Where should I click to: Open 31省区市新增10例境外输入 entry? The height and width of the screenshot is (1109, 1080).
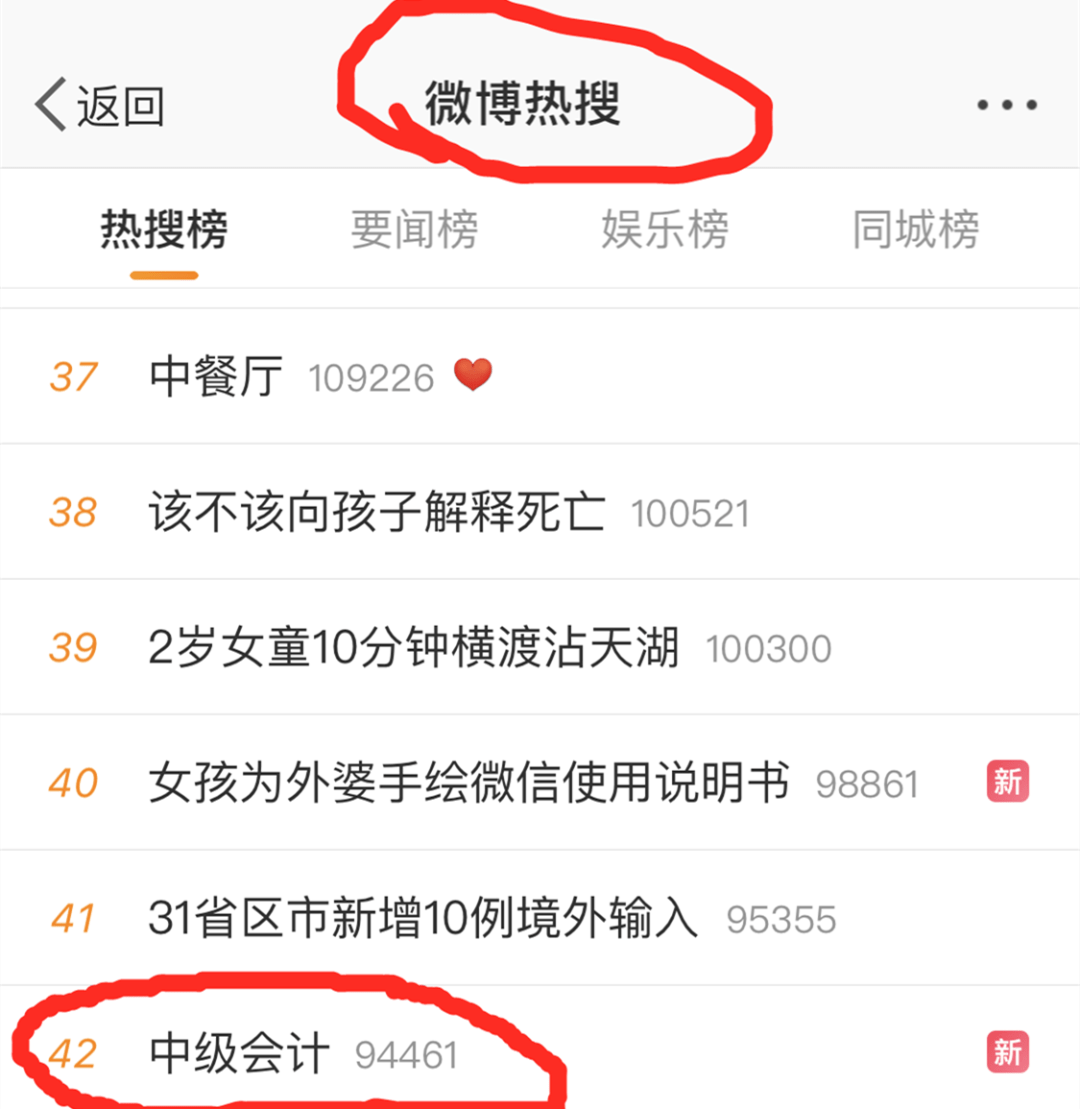click(x=422, y=918)
